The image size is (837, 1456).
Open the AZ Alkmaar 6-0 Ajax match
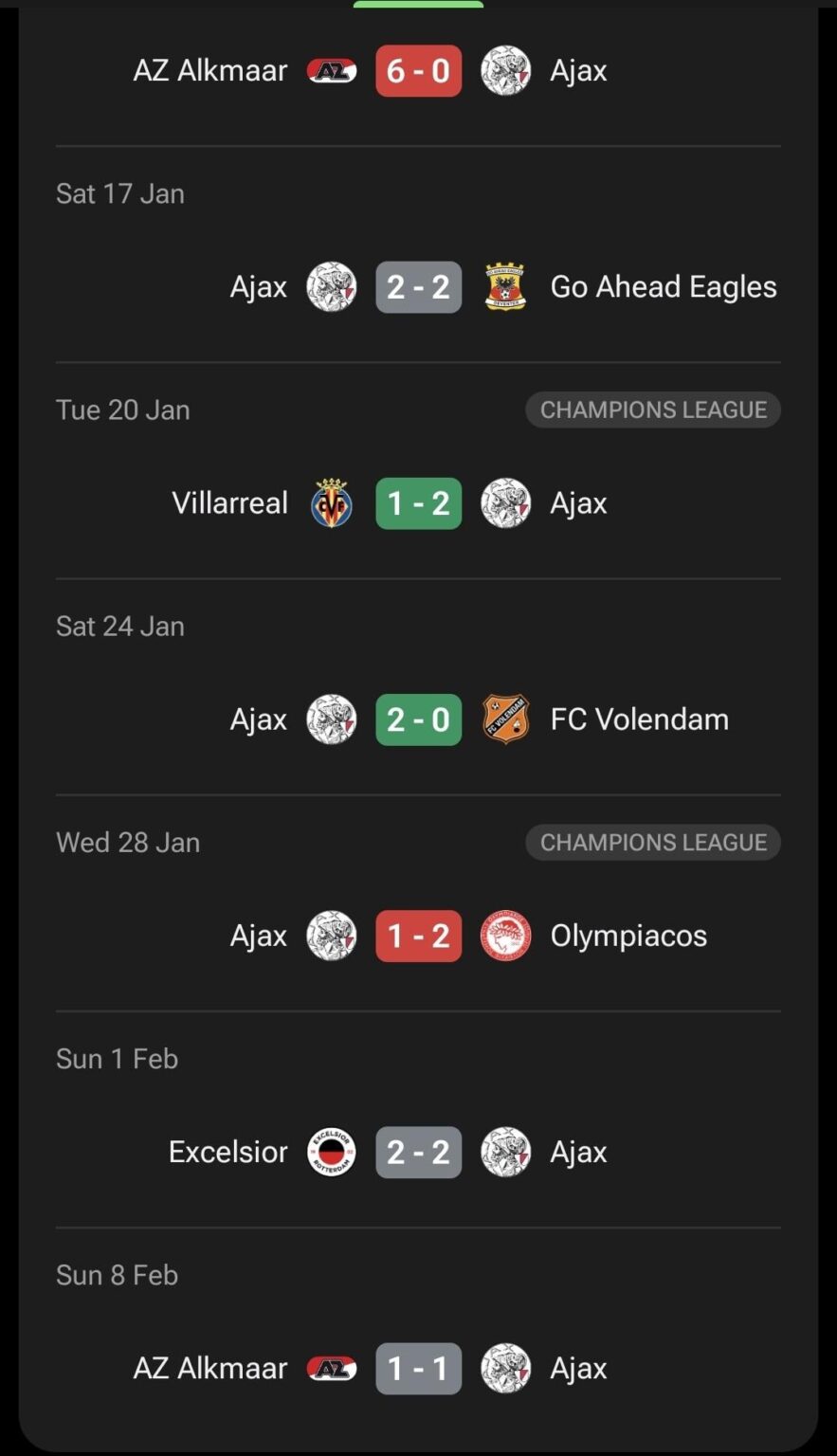418,71
